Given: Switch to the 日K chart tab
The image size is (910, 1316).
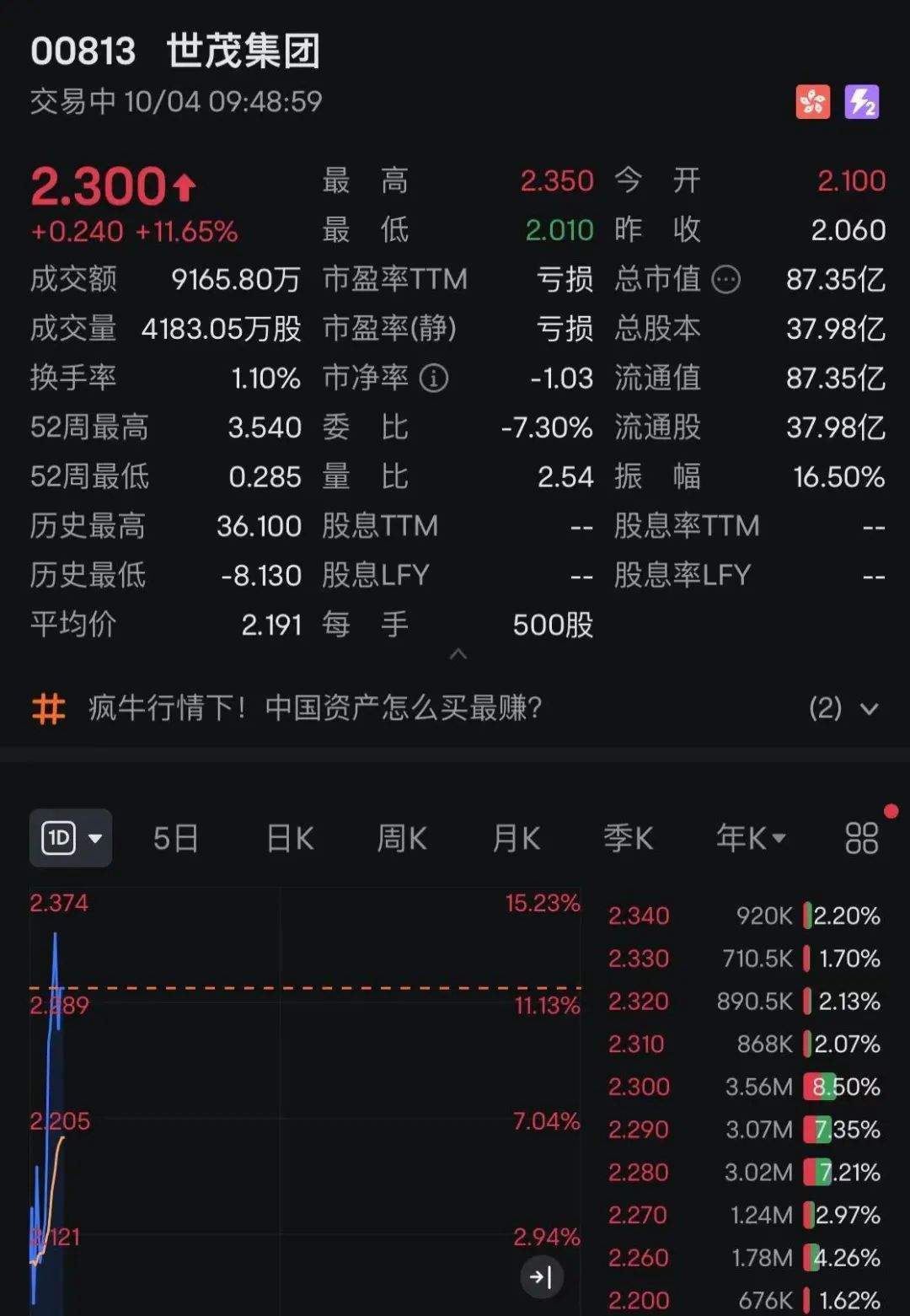Looking at the screenshot, I should click(x=290, y=839).
